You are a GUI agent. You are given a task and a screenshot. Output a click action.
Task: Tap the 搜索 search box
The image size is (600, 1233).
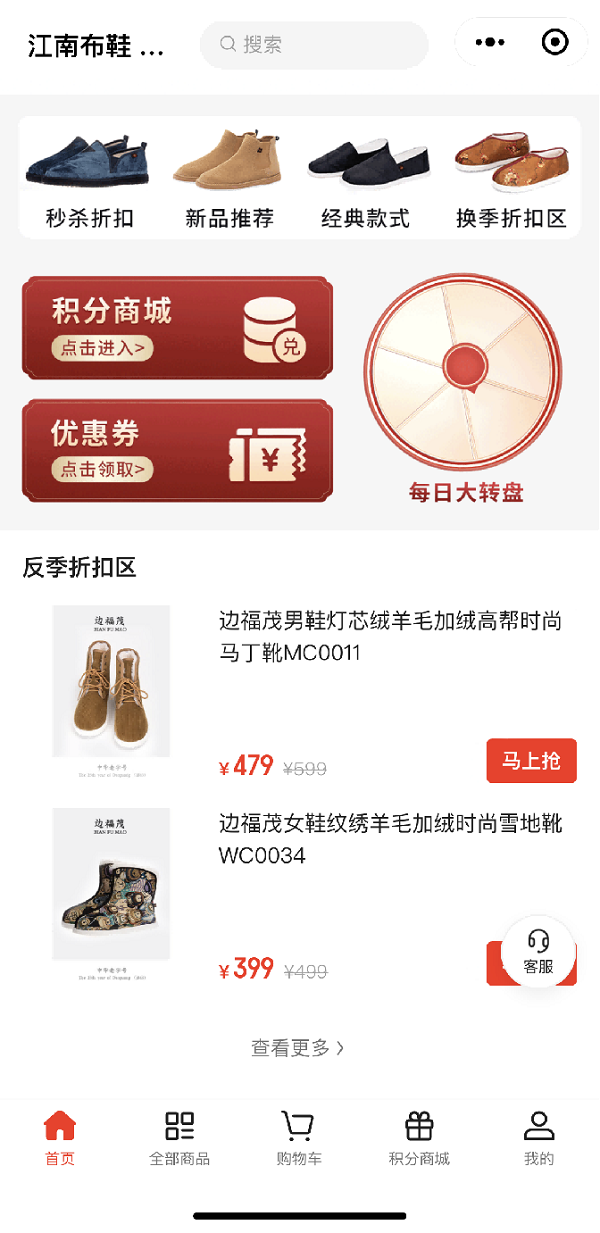coord(314,45)
